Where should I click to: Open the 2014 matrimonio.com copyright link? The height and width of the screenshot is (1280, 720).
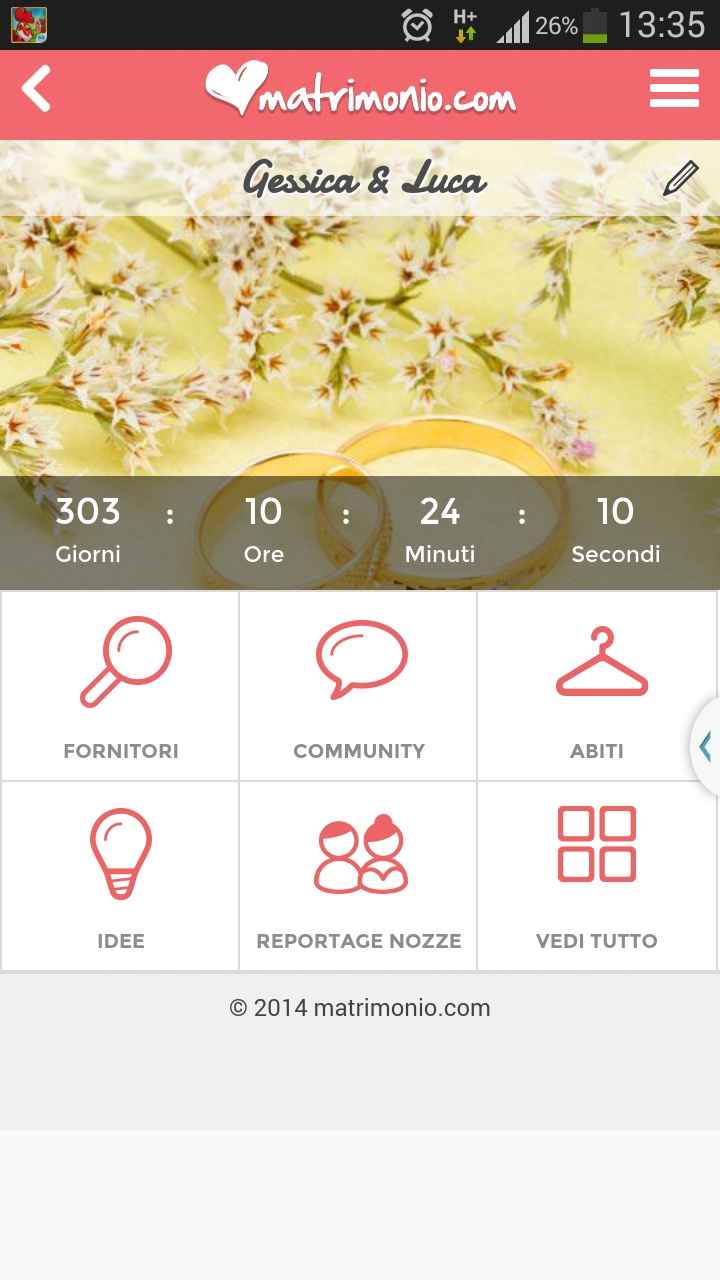359,1008
